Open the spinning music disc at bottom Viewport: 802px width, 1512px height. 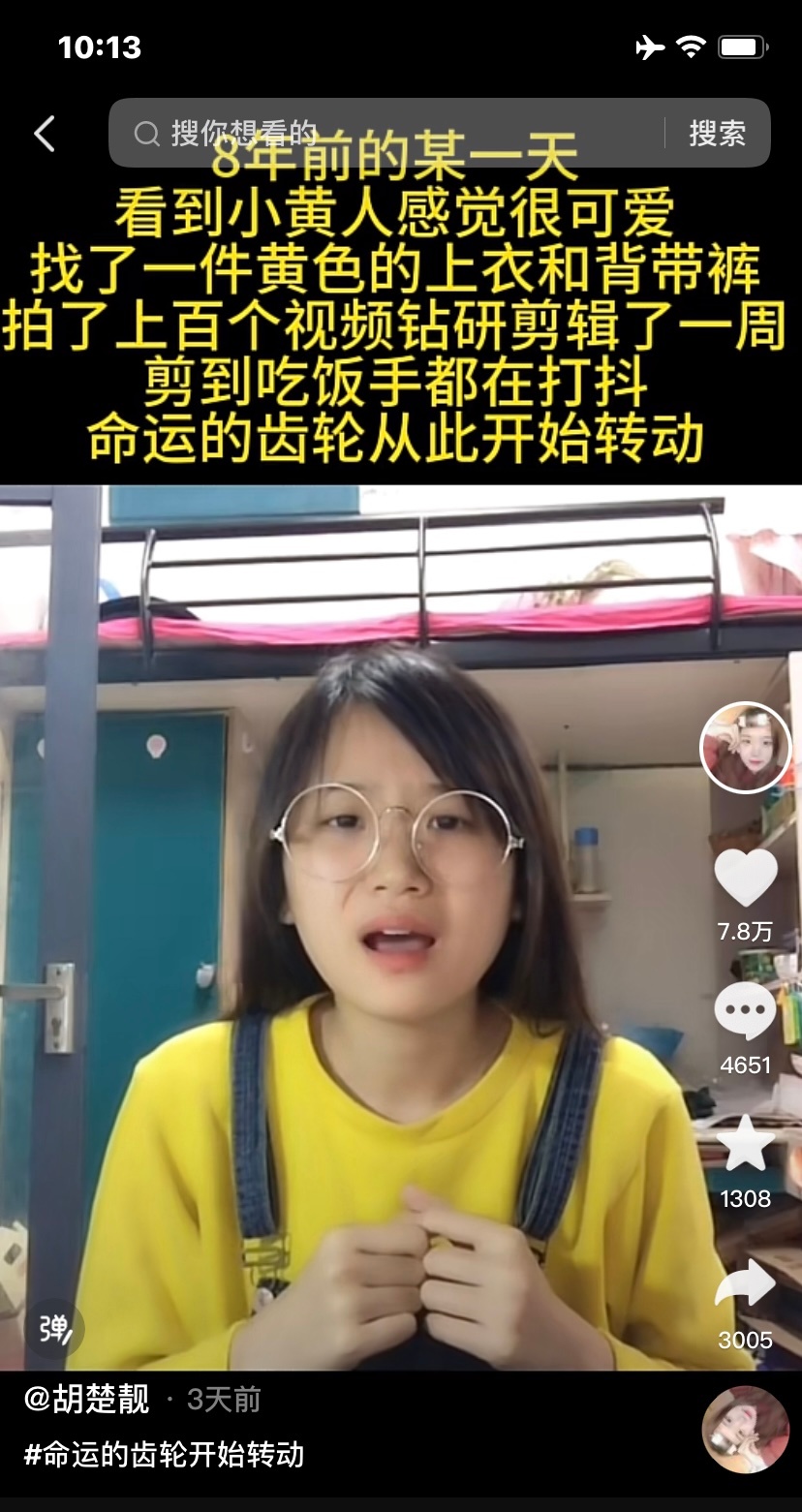[745, 1430]
